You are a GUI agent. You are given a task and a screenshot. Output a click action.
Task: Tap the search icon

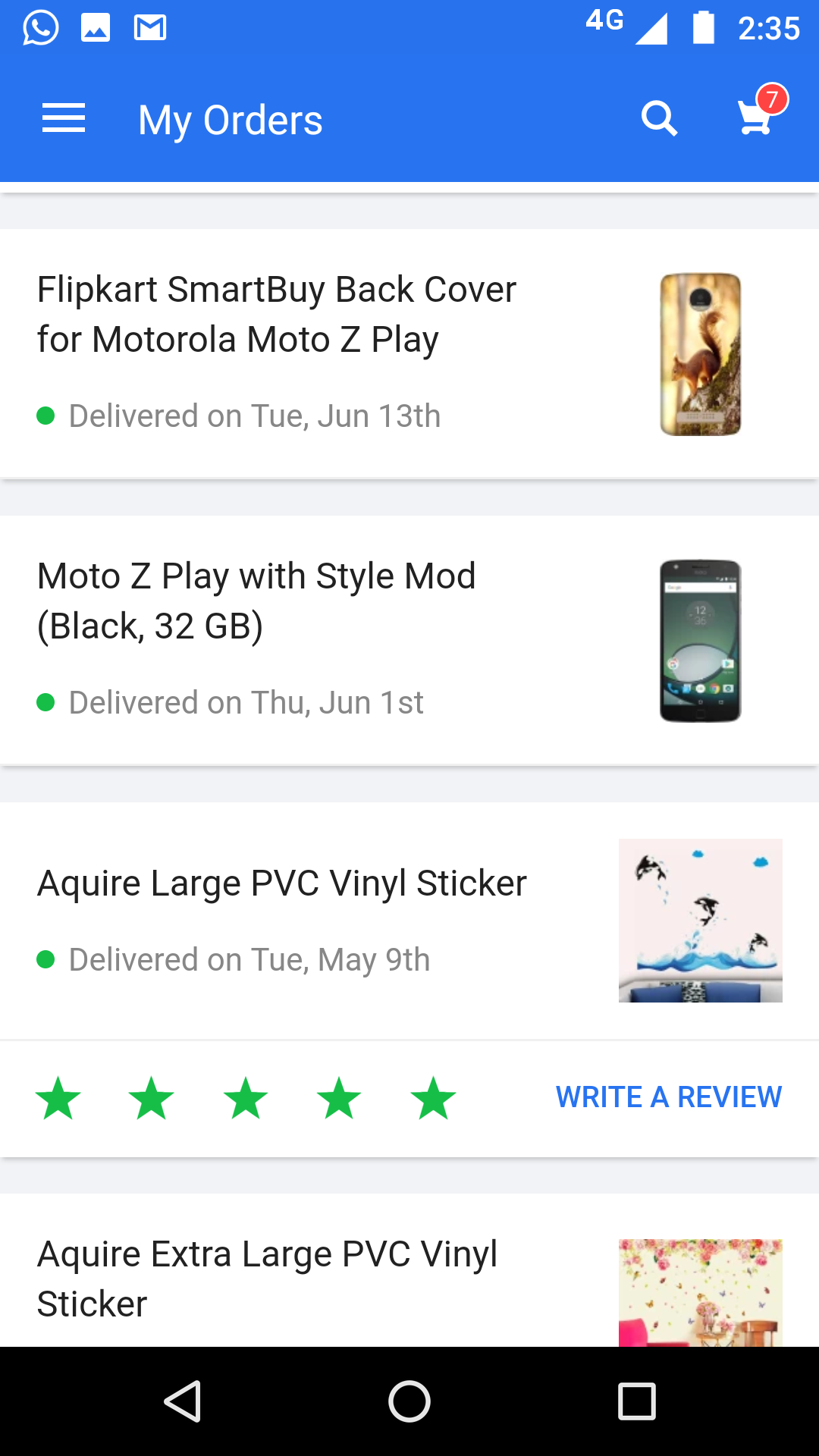point(658,118)
